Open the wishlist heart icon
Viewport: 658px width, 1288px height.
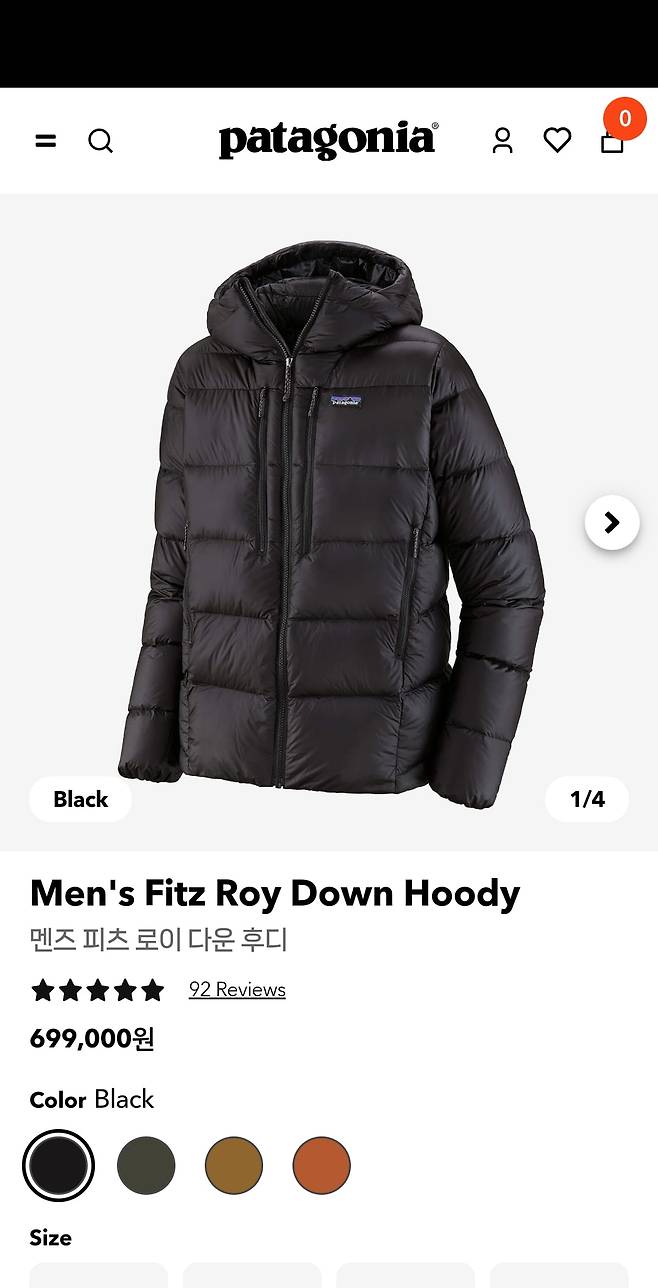pos(557,141)
